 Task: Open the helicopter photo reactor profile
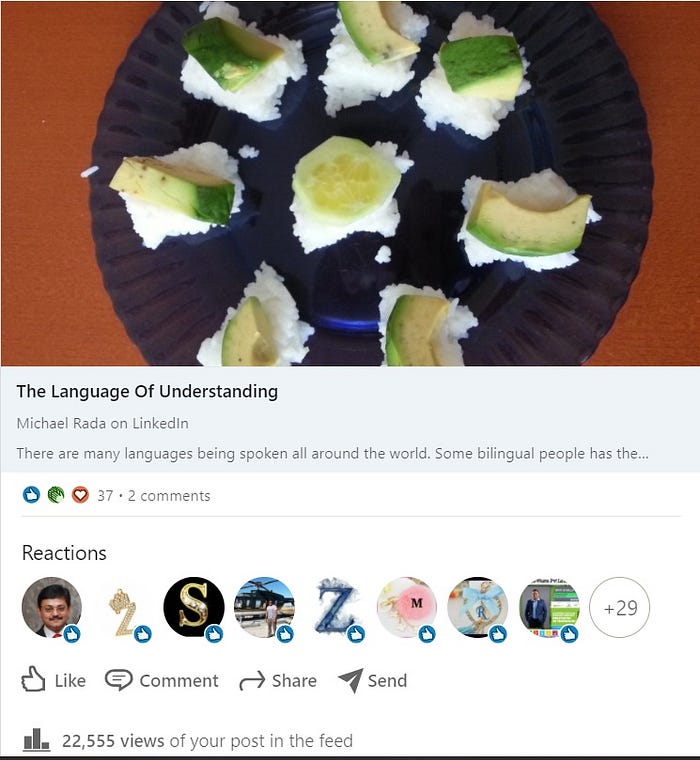(x=264, y=607)
